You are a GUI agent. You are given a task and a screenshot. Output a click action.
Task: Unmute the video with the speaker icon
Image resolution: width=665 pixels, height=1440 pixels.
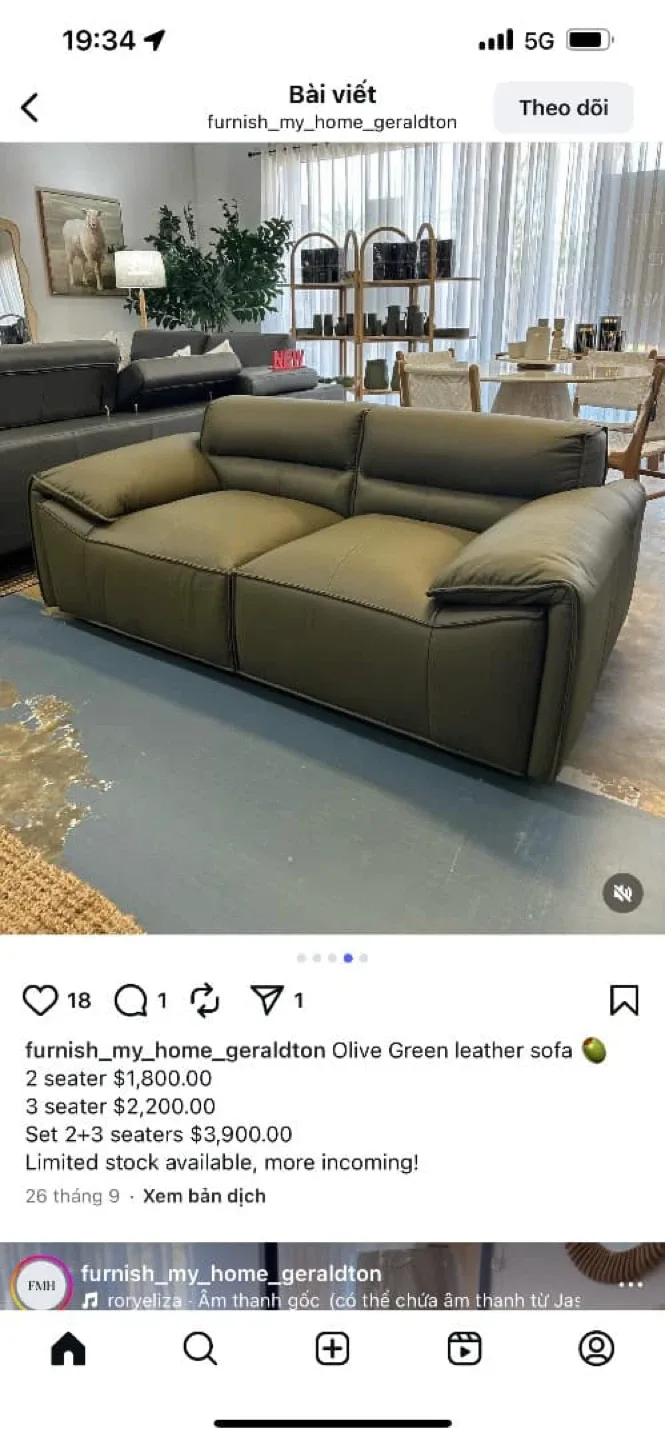coord(622,893)
